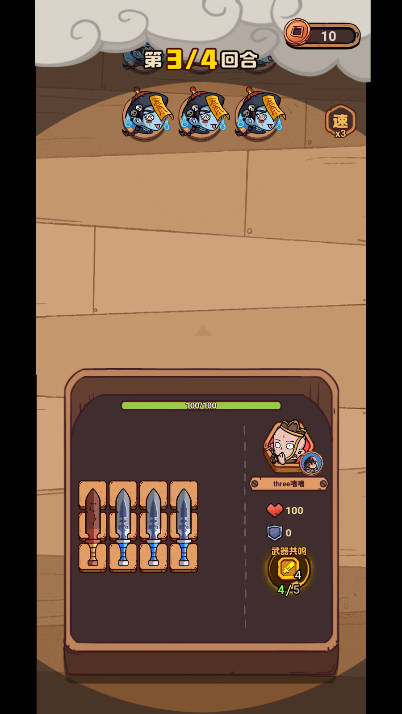Tap the weapon resonance badge
The image size is (402, 714).
289,568
